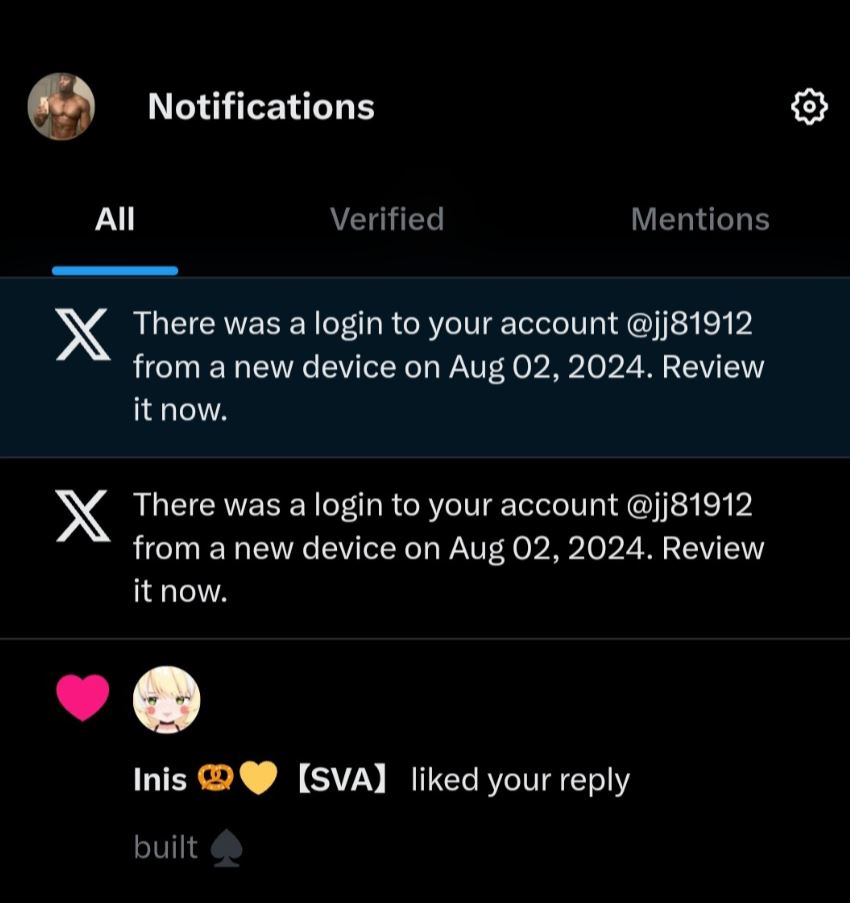The height and width of the screenshot is (903, 850).
Task: Select the All notifications tab
Action: coord(115,219)
